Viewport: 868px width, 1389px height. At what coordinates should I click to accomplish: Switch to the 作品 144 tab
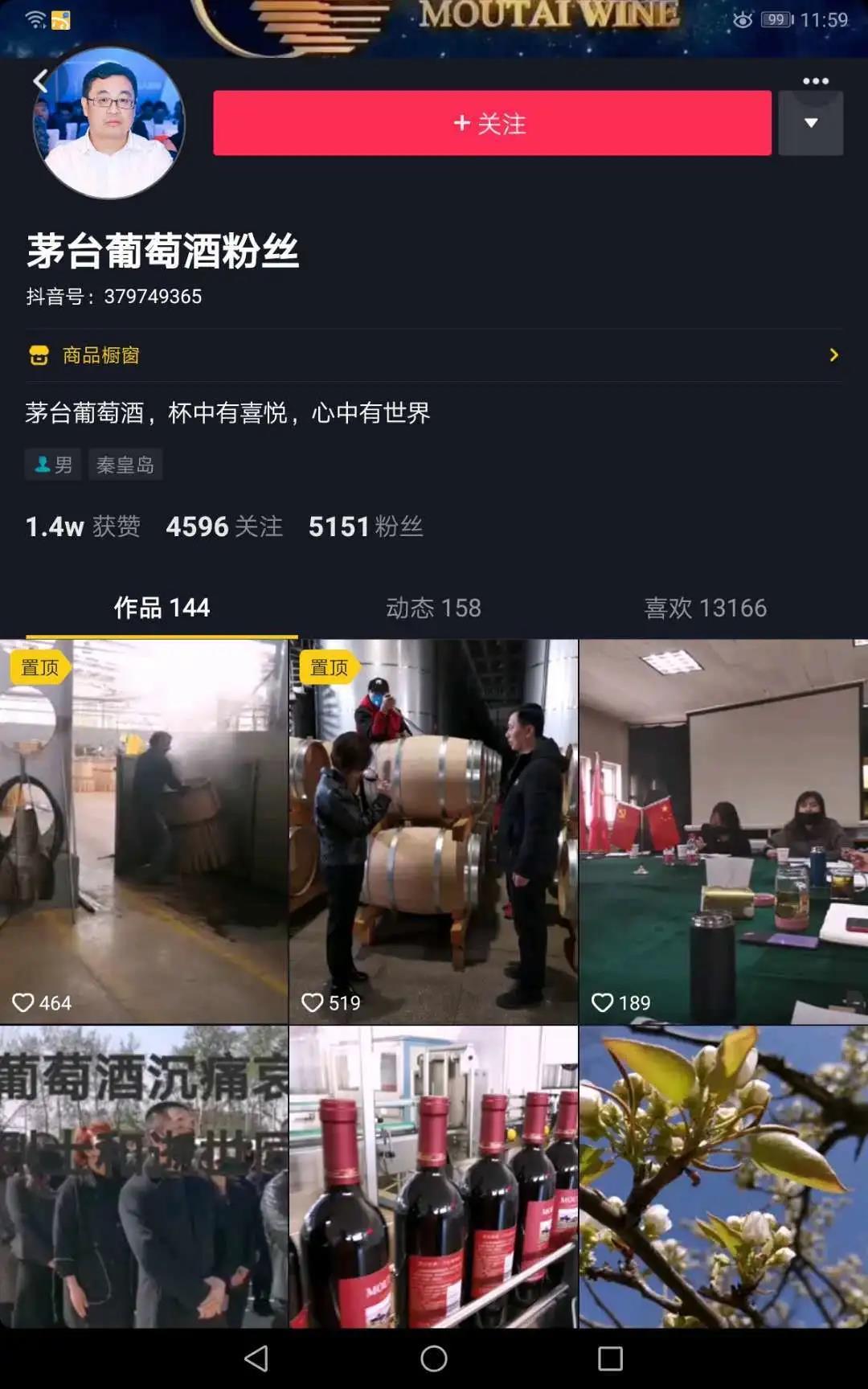(x=162, y=608)
